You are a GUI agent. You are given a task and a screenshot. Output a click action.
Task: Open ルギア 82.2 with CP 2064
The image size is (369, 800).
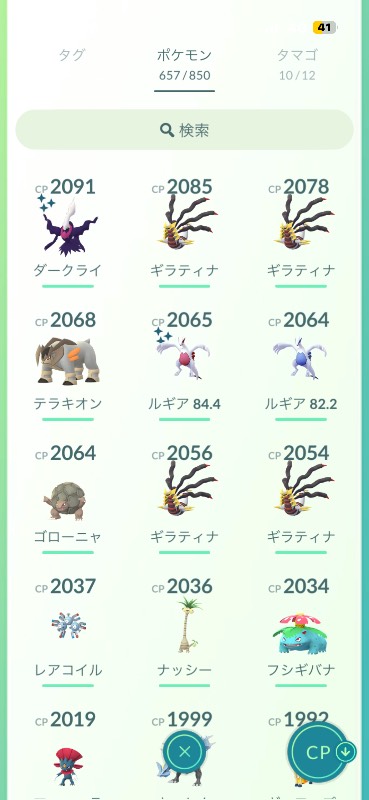(301, 365)
